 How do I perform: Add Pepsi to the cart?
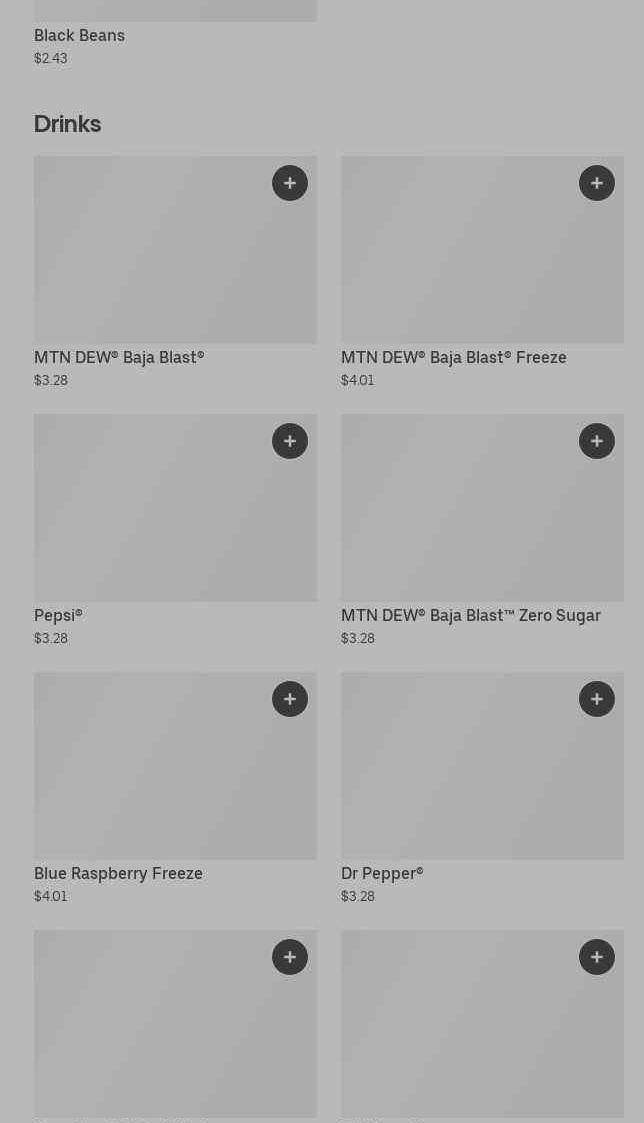pos(290,441)
